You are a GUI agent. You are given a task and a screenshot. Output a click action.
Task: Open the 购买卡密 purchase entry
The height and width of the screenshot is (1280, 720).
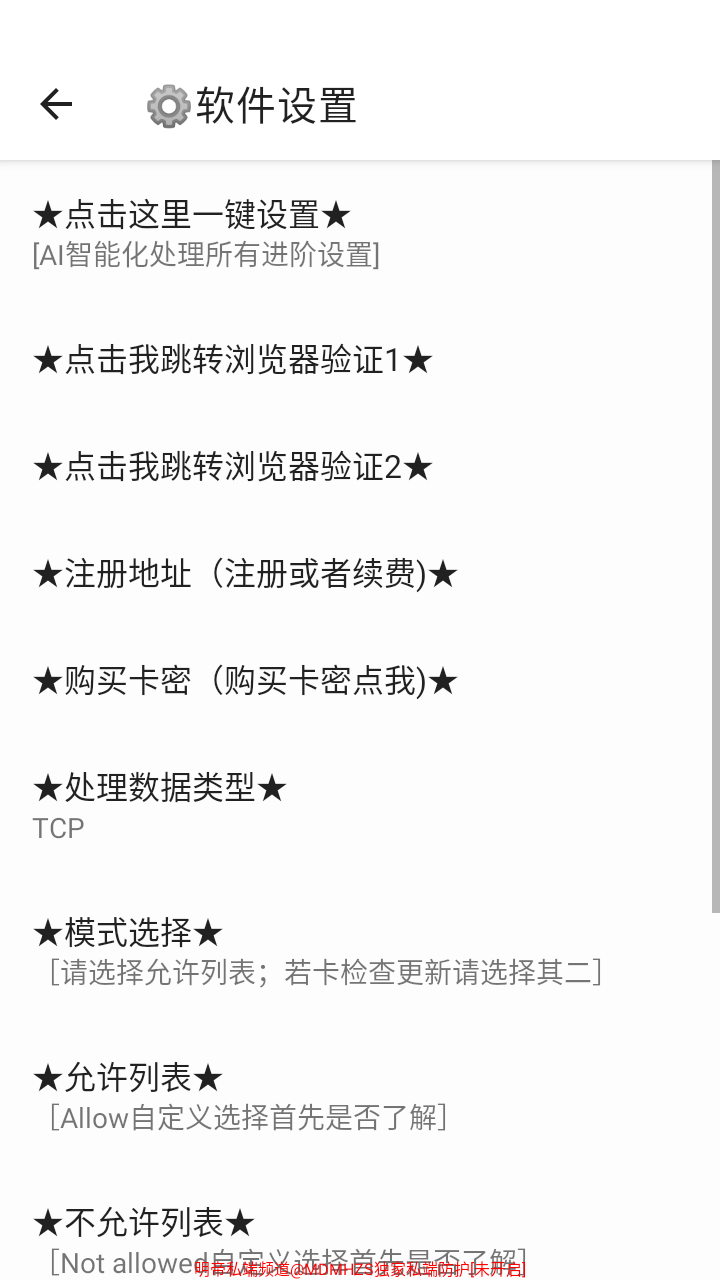pyautogui.click(x=243, y=680)
